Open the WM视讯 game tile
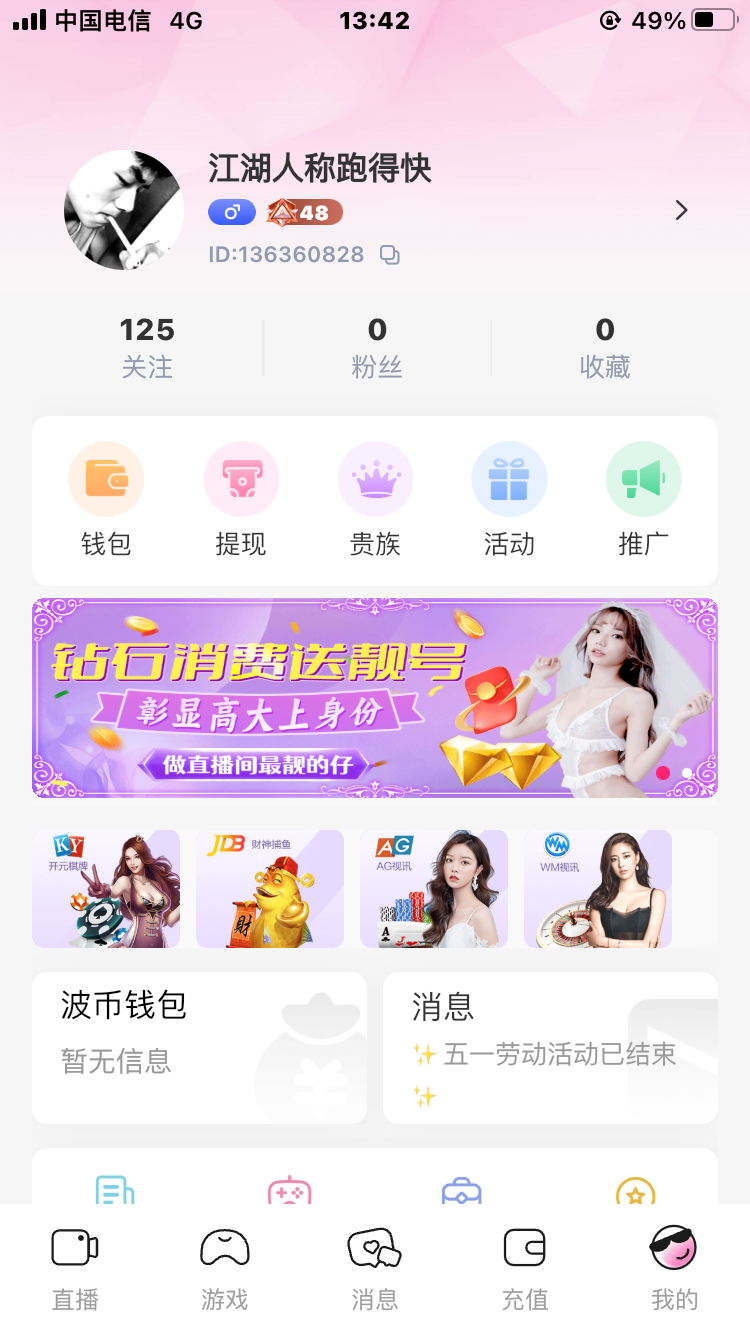The width and height of the screenshot is (750, 1334). click(598, 889)
